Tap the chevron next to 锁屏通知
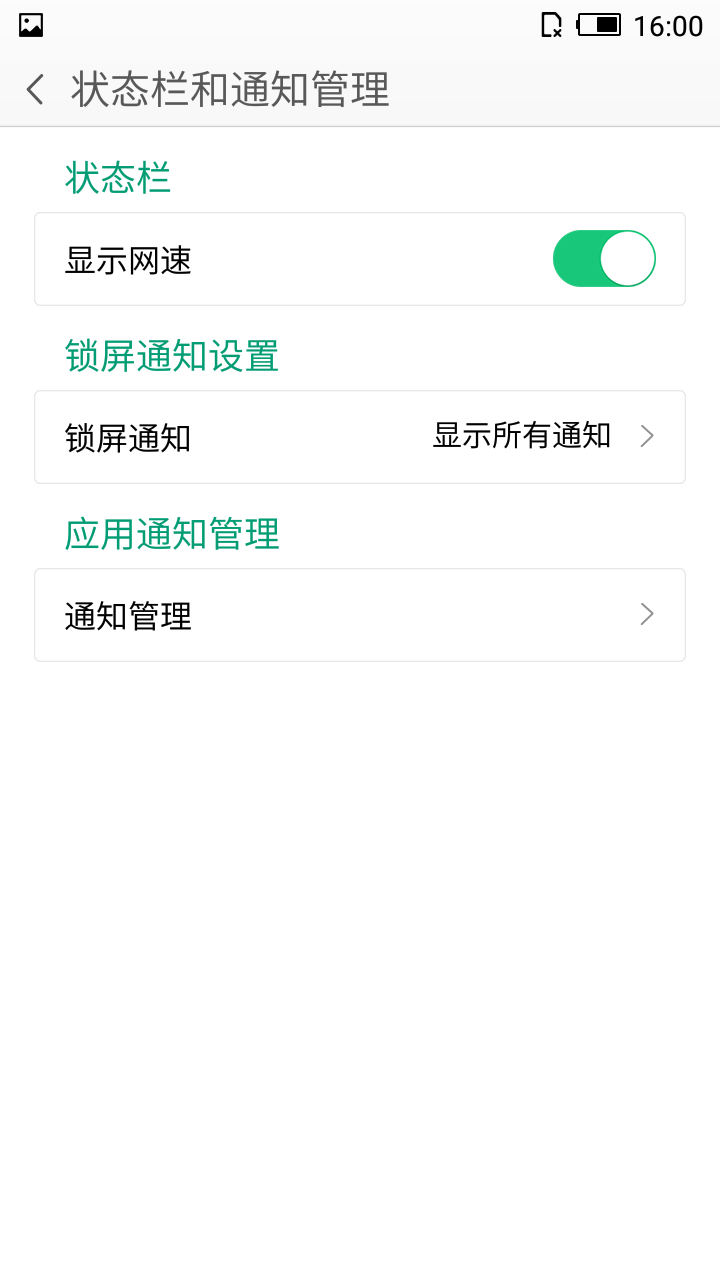720x1280 pixels. (x=647, y=436)
